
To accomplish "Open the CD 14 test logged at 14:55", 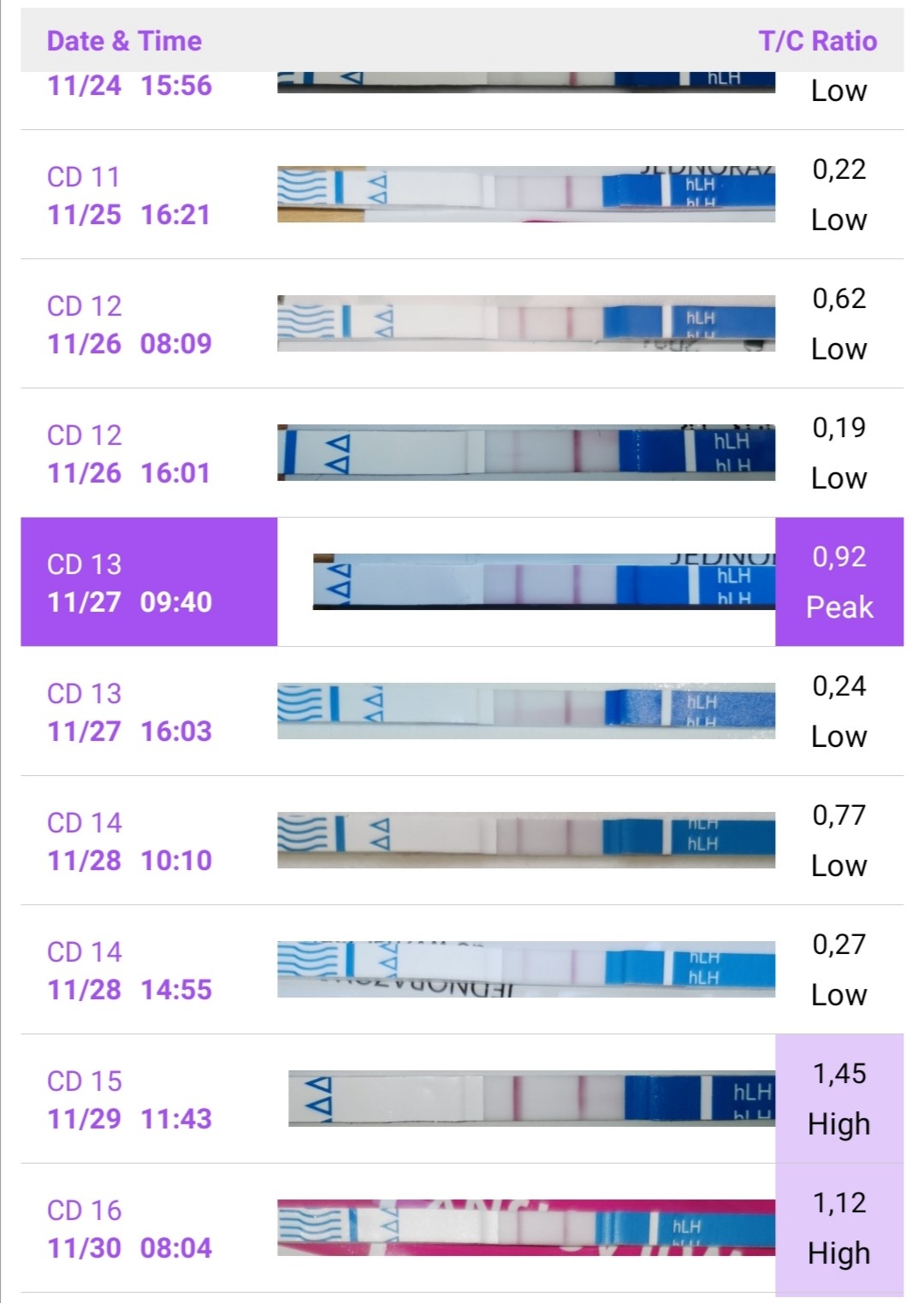I will click(x=462, y=970).
